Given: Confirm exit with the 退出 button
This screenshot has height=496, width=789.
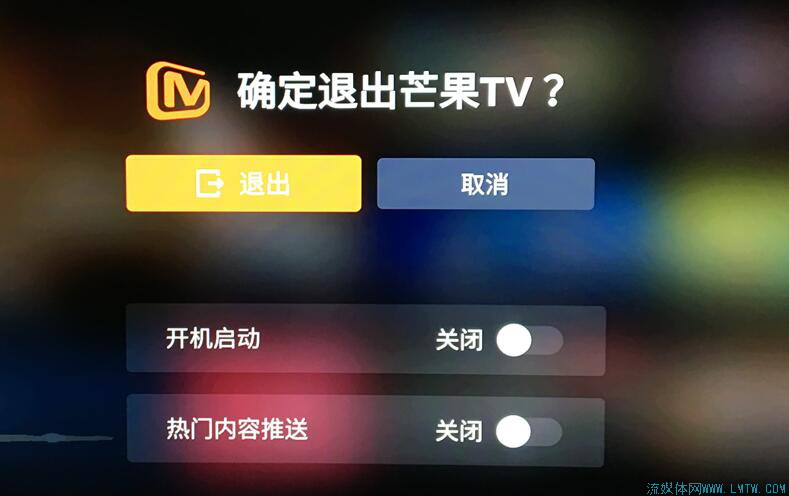Looking at the screenshot, I should click(243, 184).
